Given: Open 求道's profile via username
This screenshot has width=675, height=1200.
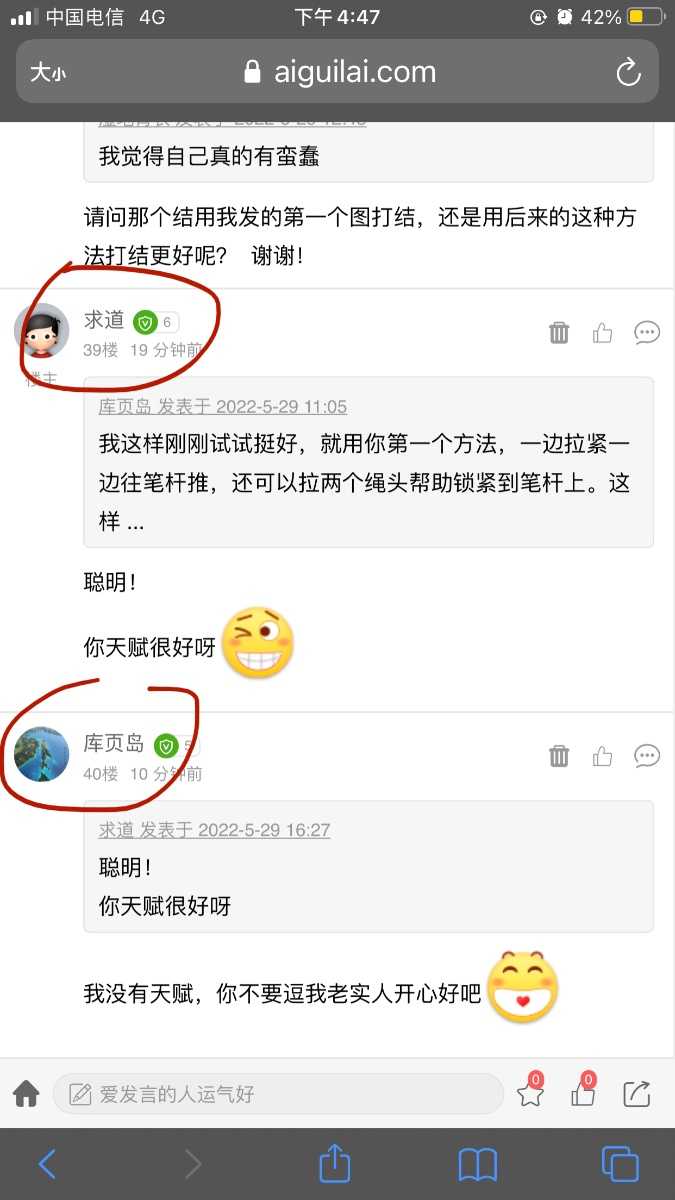Looking at the screenshot, I should (104, 321).
